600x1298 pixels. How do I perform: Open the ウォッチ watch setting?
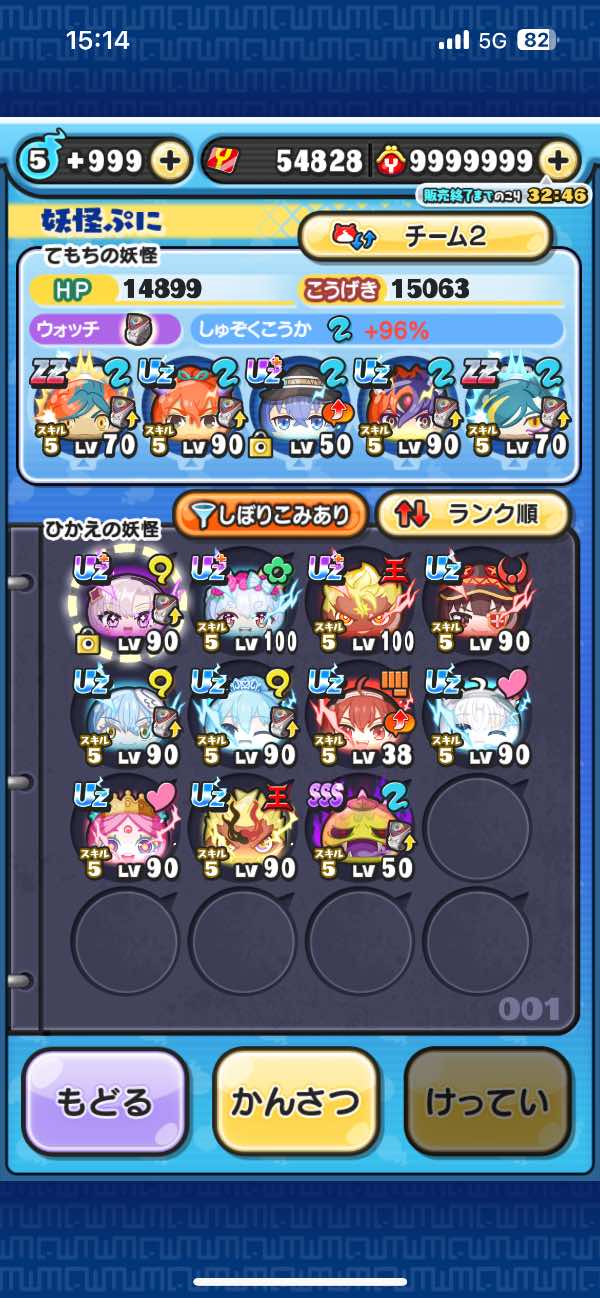tap(105, 329)
